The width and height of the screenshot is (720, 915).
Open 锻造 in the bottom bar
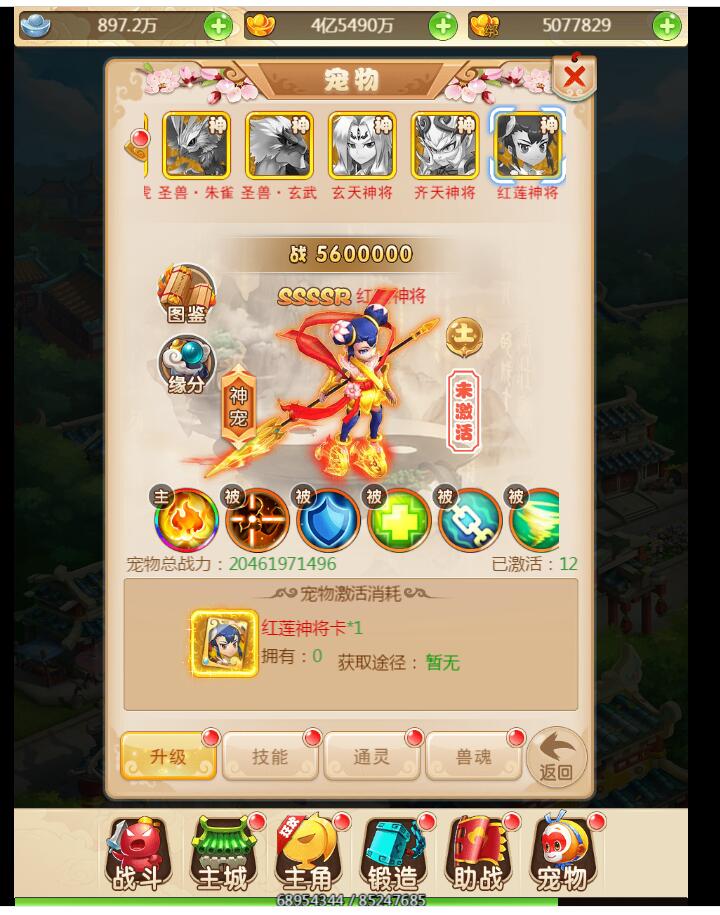(393, 855)
